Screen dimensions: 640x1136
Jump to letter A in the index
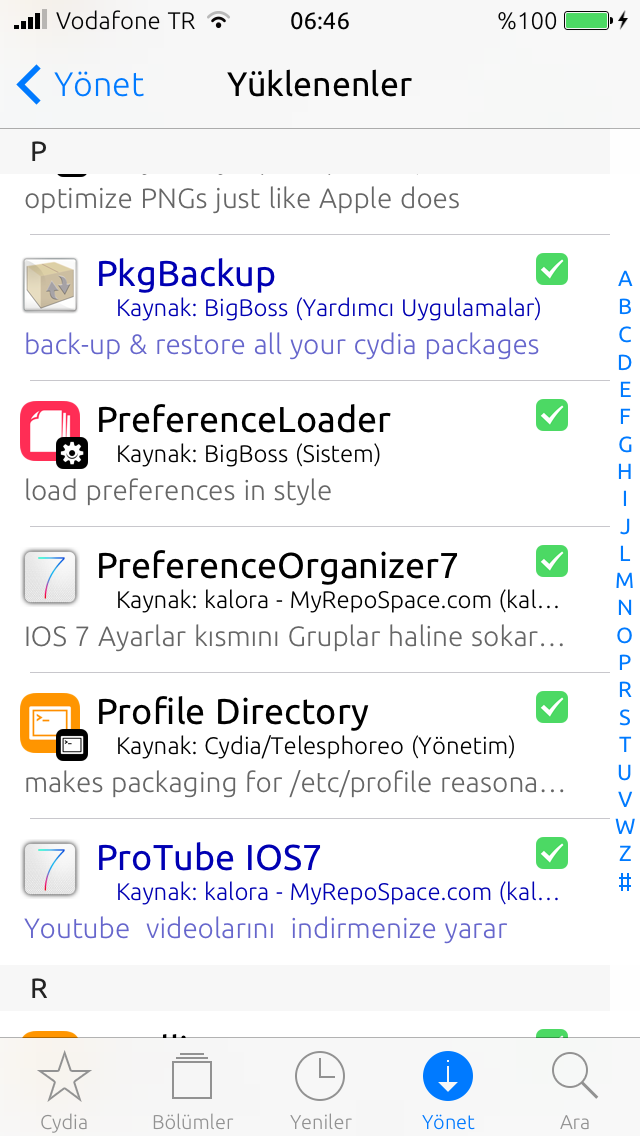tap(625, 279)
